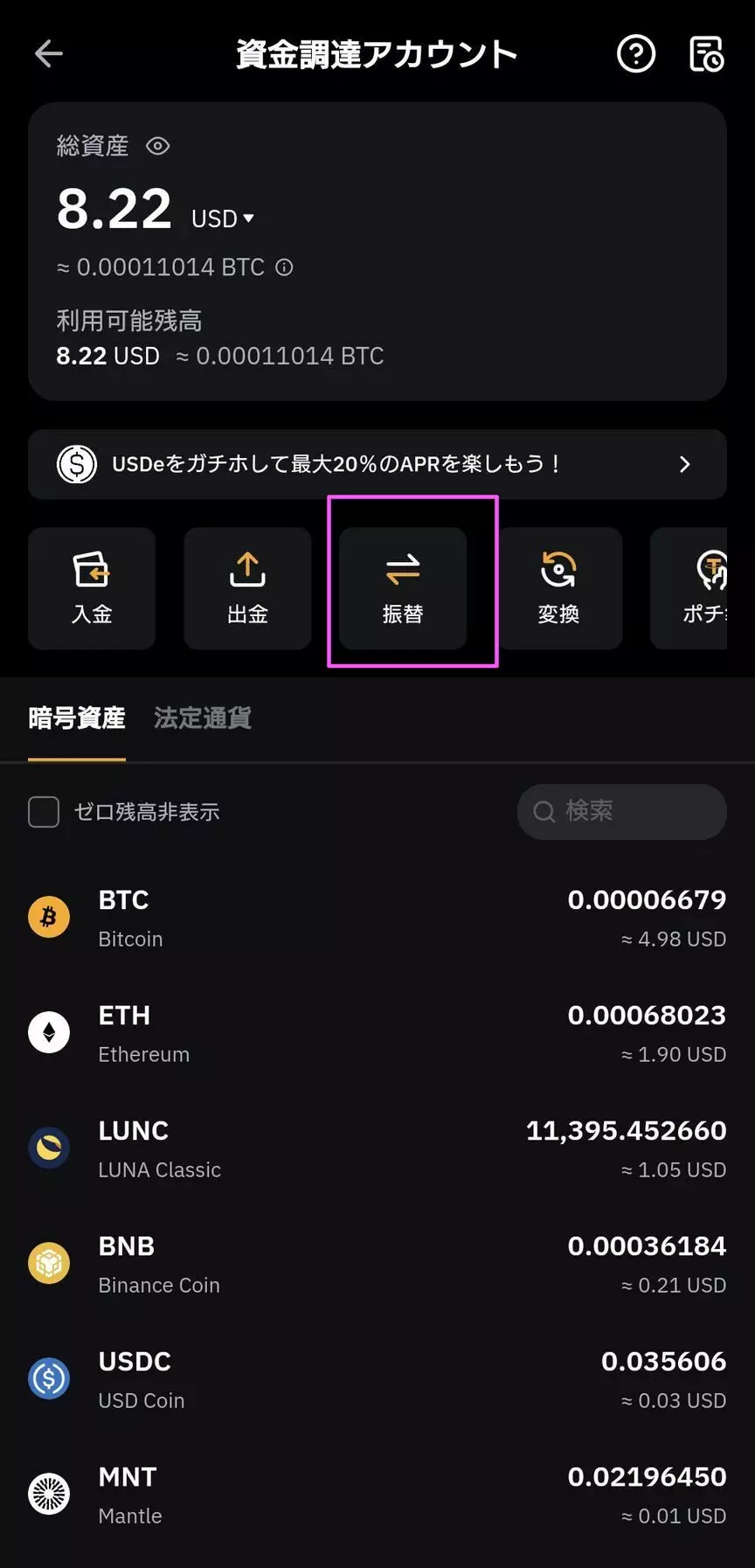Open the USDe 20% APR banner
755x1568 pixels.
[x=377, y=464]
